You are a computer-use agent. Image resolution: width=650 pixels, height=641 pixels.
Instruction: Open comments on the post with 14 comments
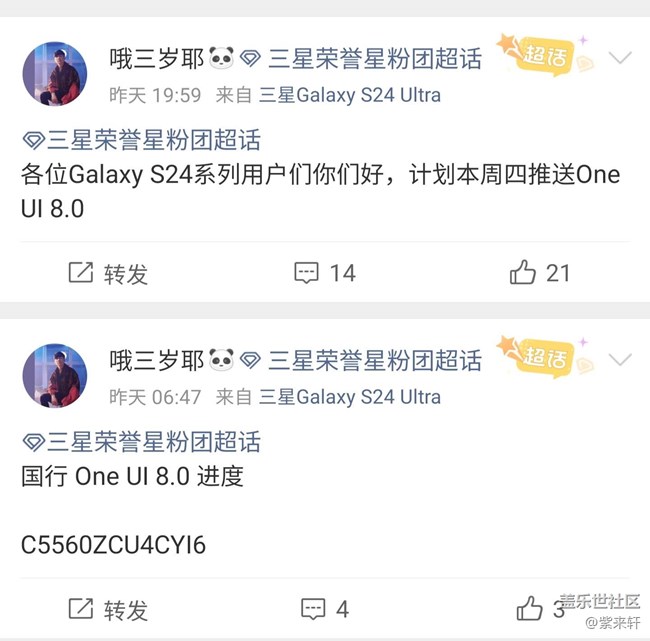pos(324,273)
